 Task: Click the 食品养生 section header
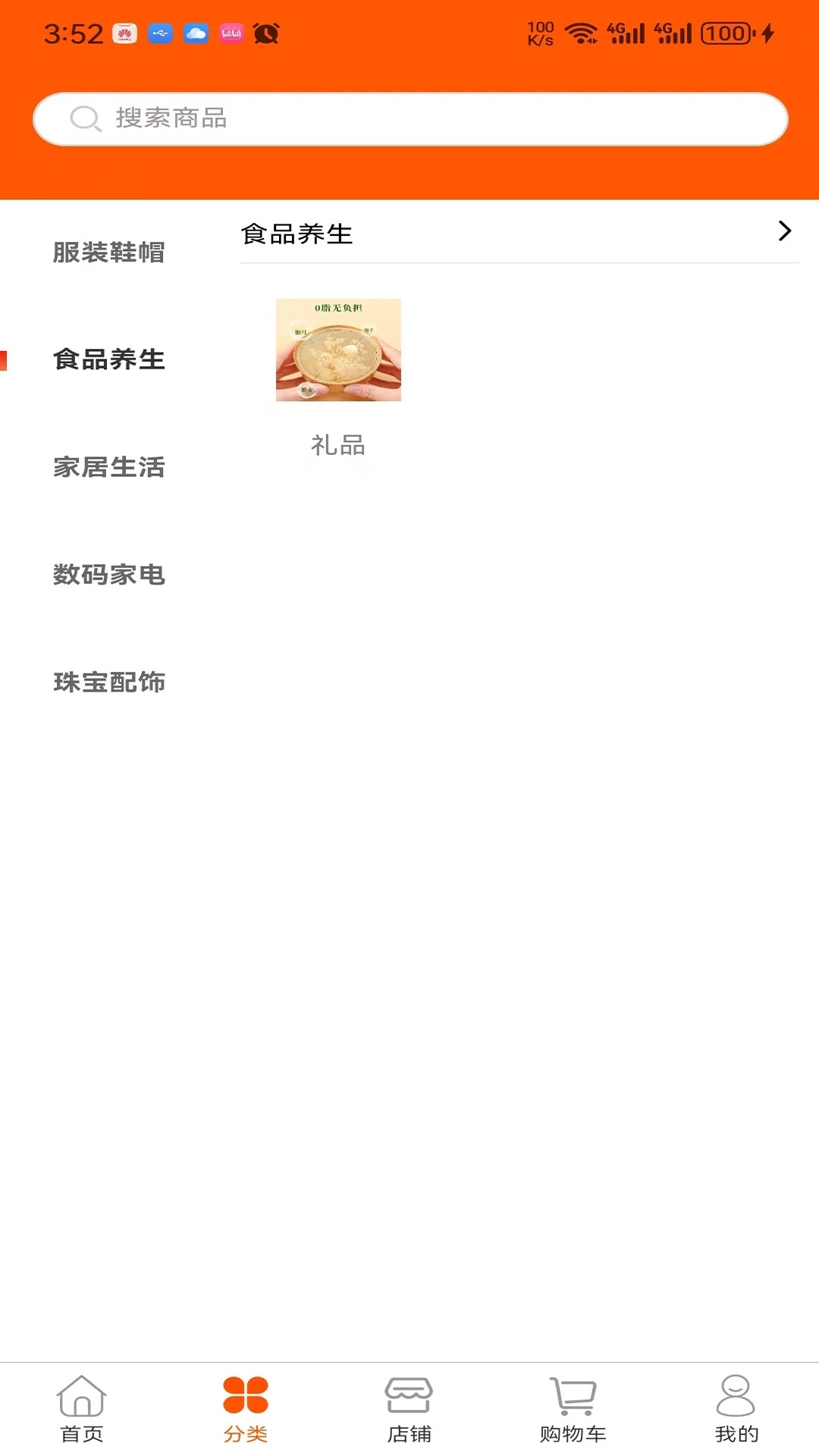(297, 234)
